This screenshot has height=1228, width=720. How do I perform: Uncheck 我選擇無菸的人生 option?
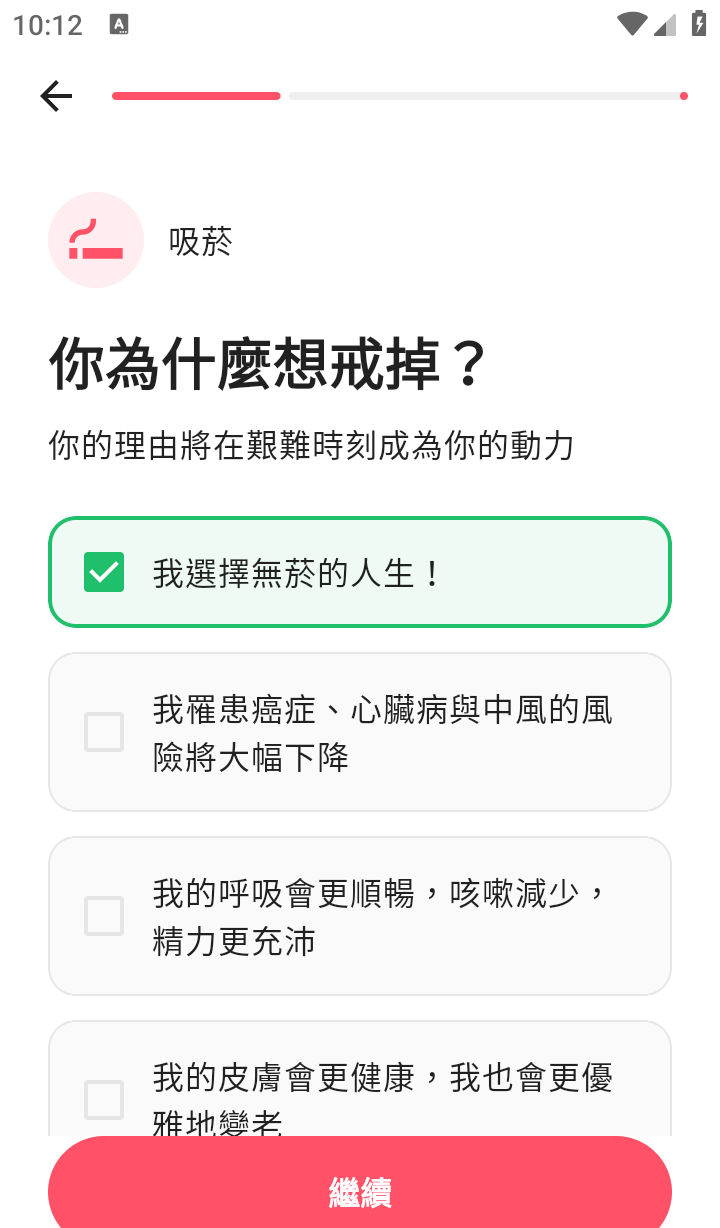360,572
